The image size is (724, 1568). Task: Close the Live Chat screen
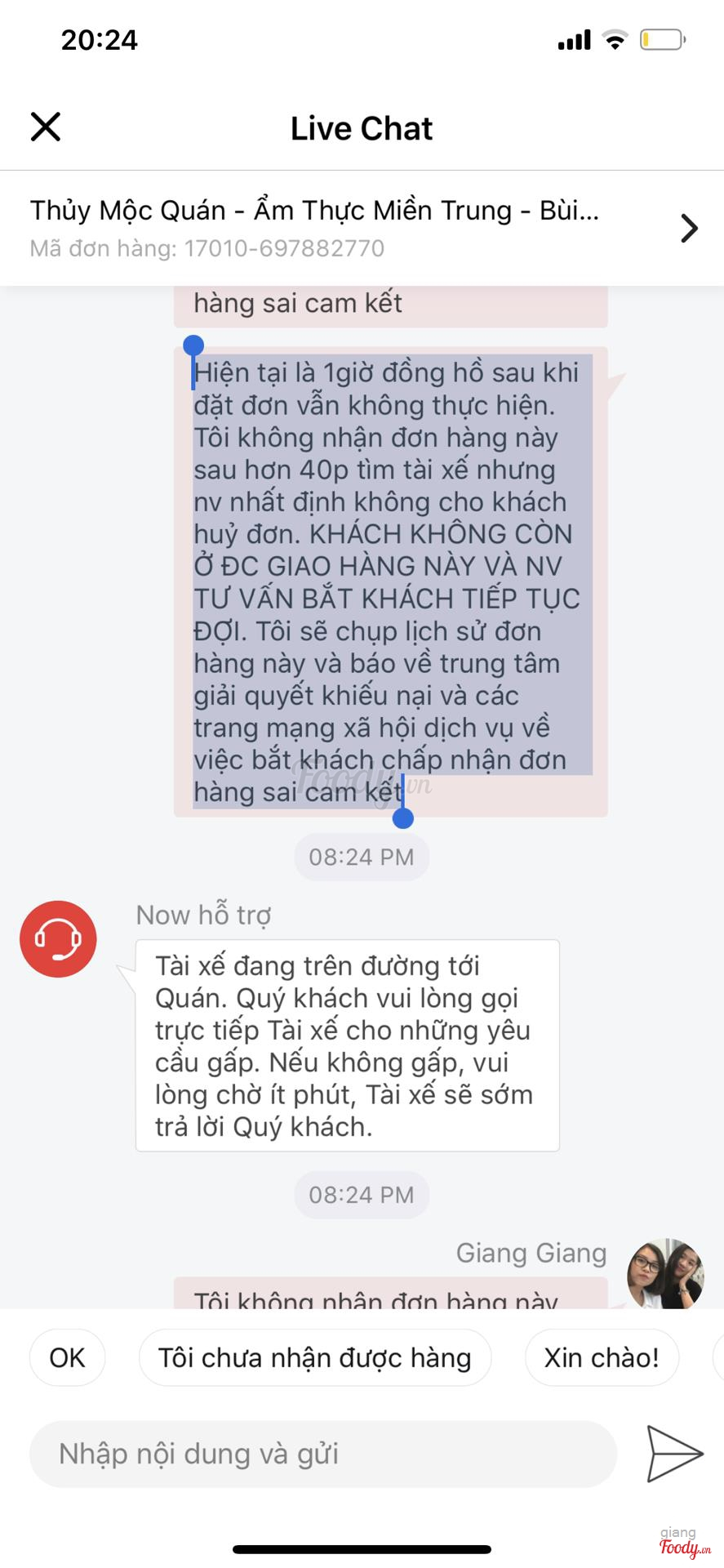[x=46, y=127]
